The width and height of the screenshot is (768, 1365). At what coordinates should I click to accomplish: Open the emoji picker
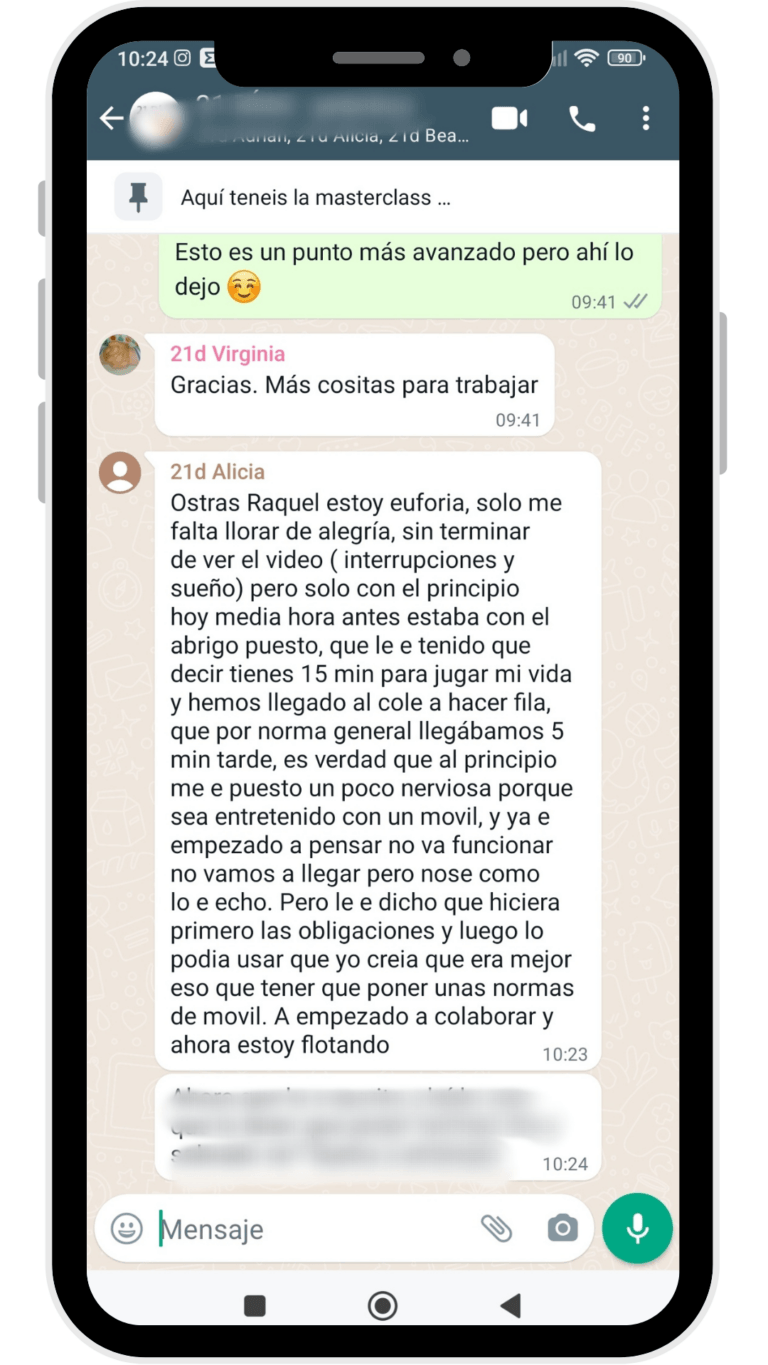pyautogui.click(x=127, y=1229)
